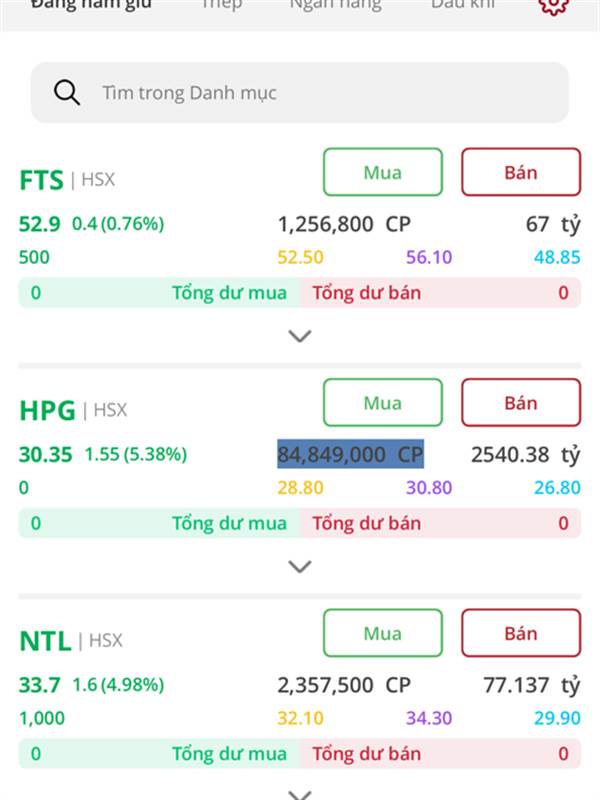The width and height of the screenshot is (600, 800).
Task: Open the HPG stock entry
Action: (x=47, y=410)
